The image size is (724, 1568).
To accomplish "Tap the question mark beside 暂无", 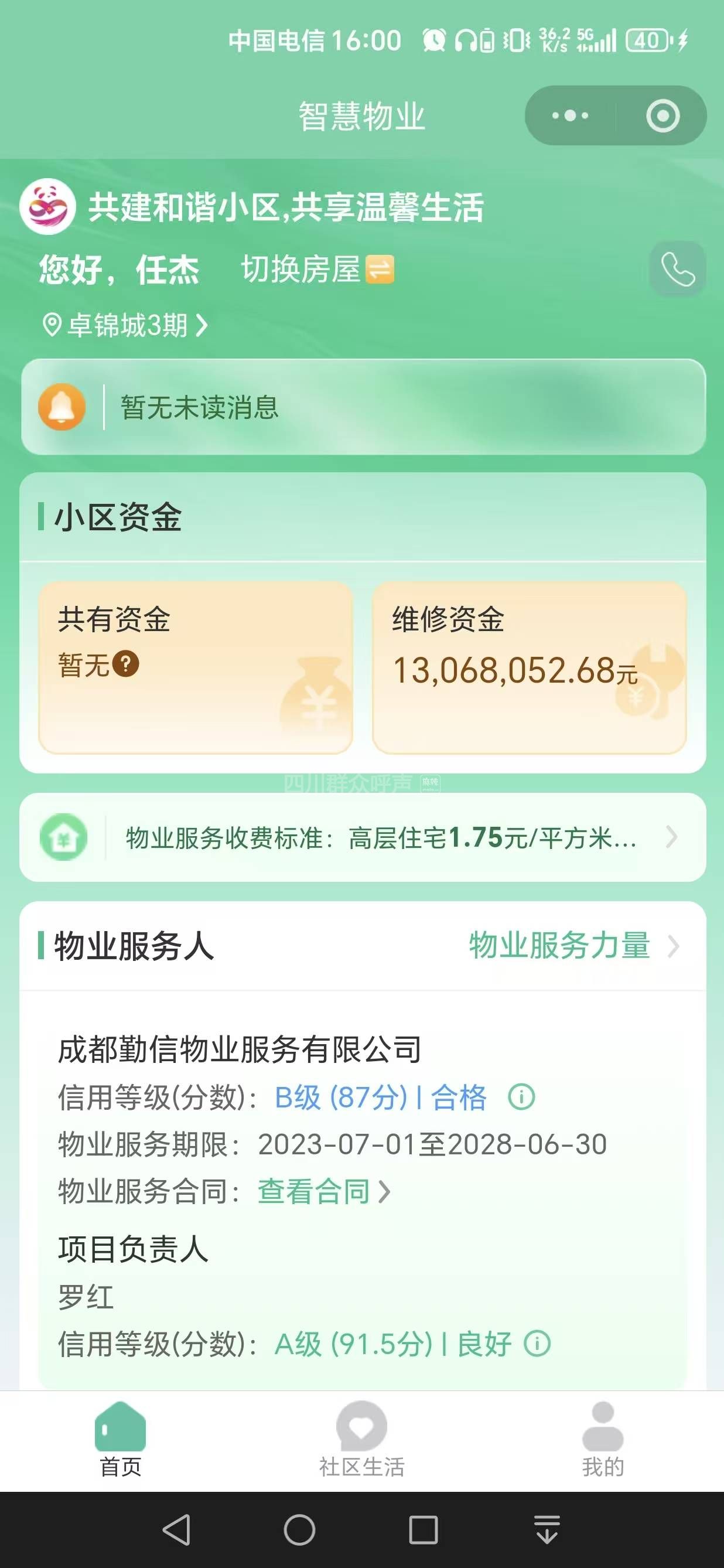I will click(x=126, y=663).
